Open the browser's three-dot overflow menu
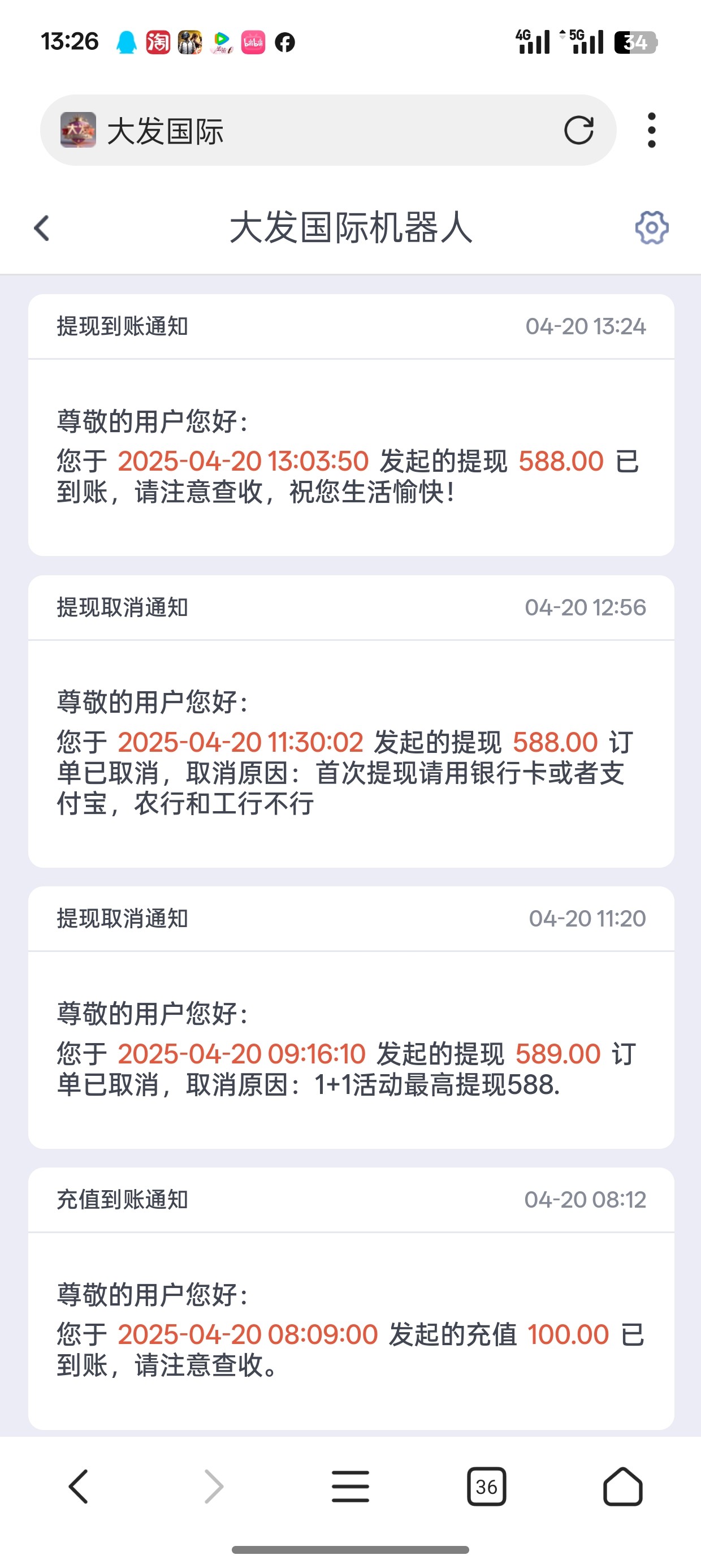 (x=652, y=130)
